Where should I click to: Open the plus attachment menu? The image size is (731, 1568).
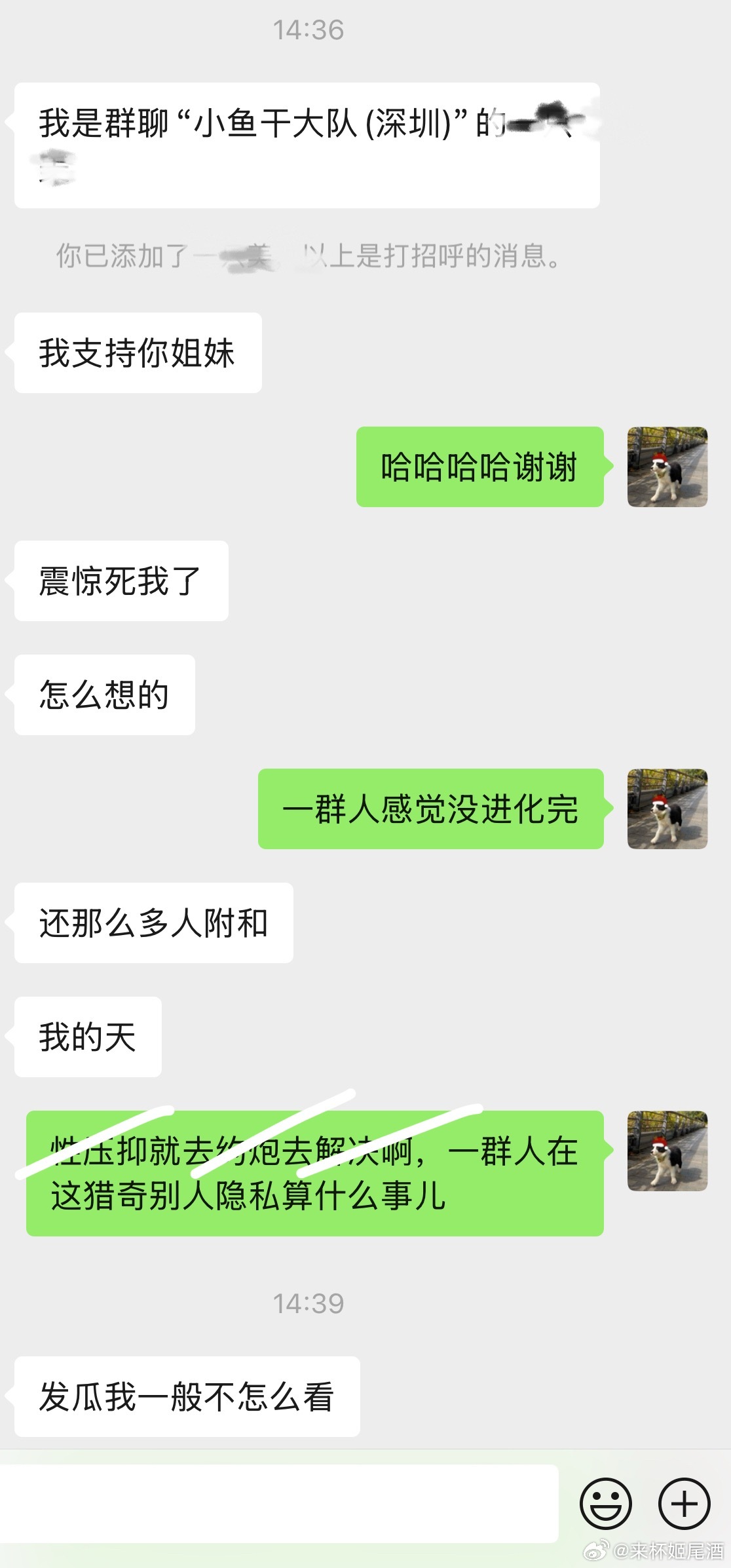(x=684, y=1503)
